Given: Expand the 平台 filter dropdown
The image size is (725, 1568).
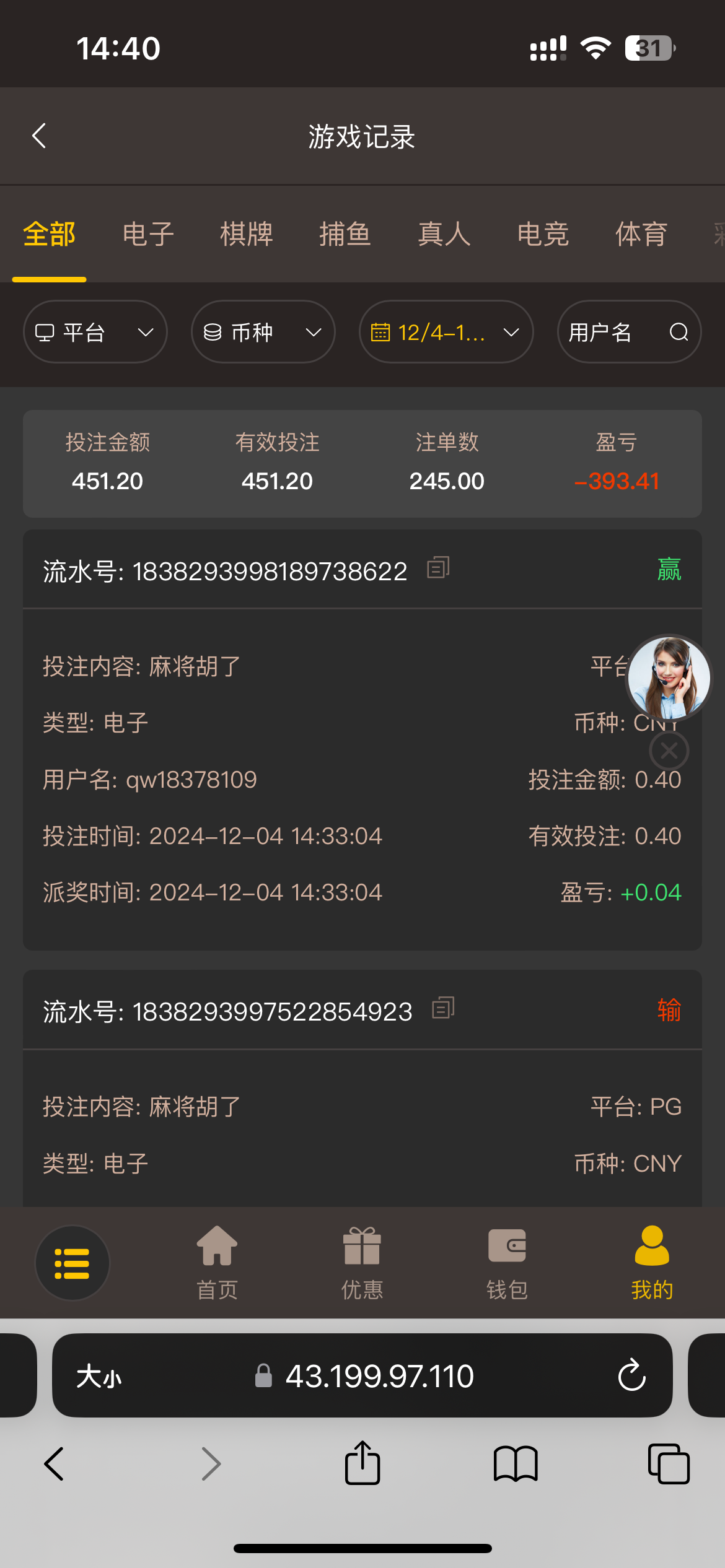Looking at the screenshot, I should click(x=95, y=332).
